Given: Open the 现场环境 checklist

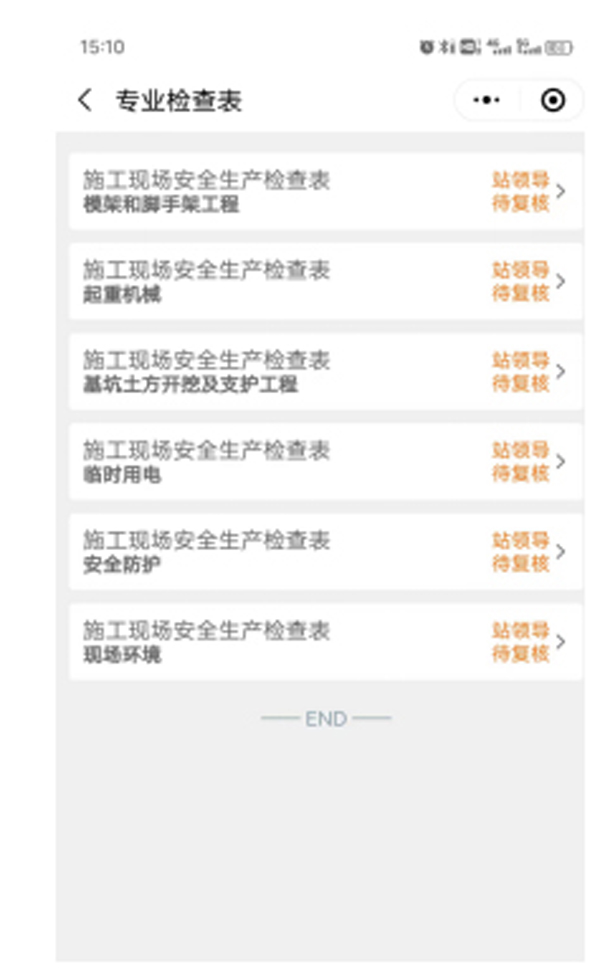Looking at the screenshot, I should tap(325, 642).
